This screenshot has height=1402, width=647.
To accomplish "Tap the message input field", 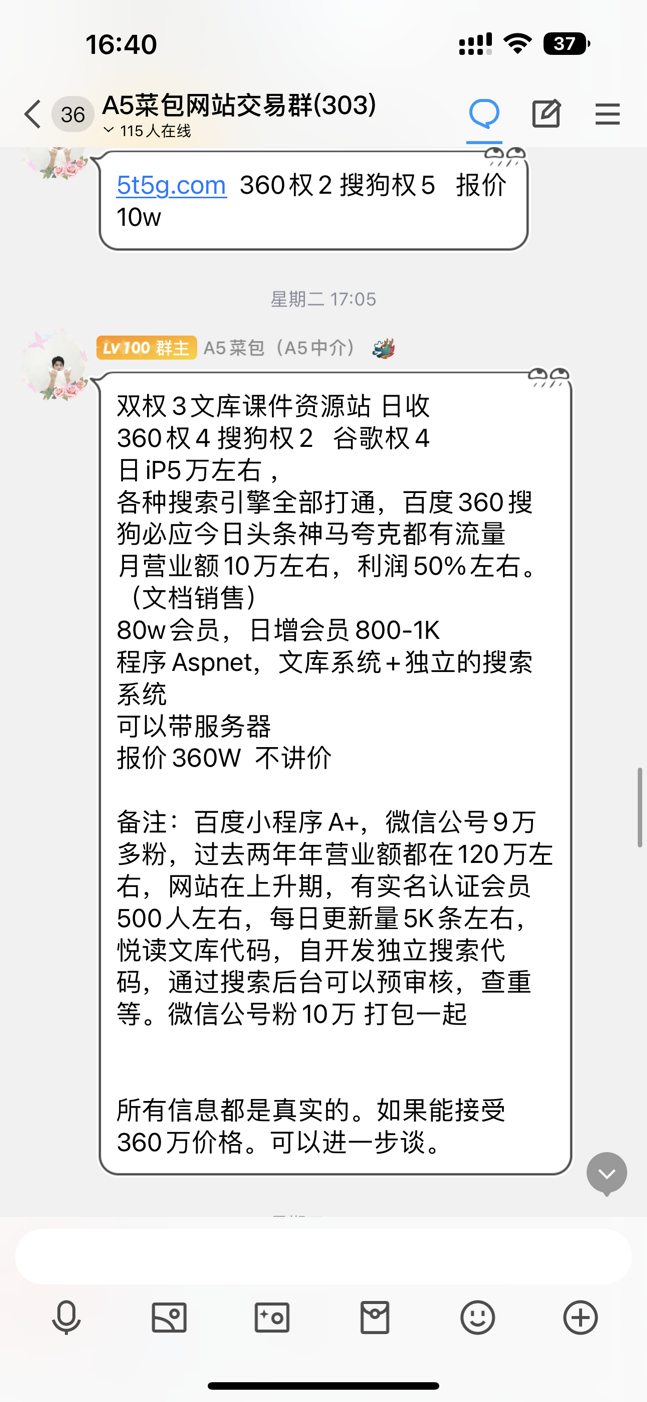I will click(323, 1255).
